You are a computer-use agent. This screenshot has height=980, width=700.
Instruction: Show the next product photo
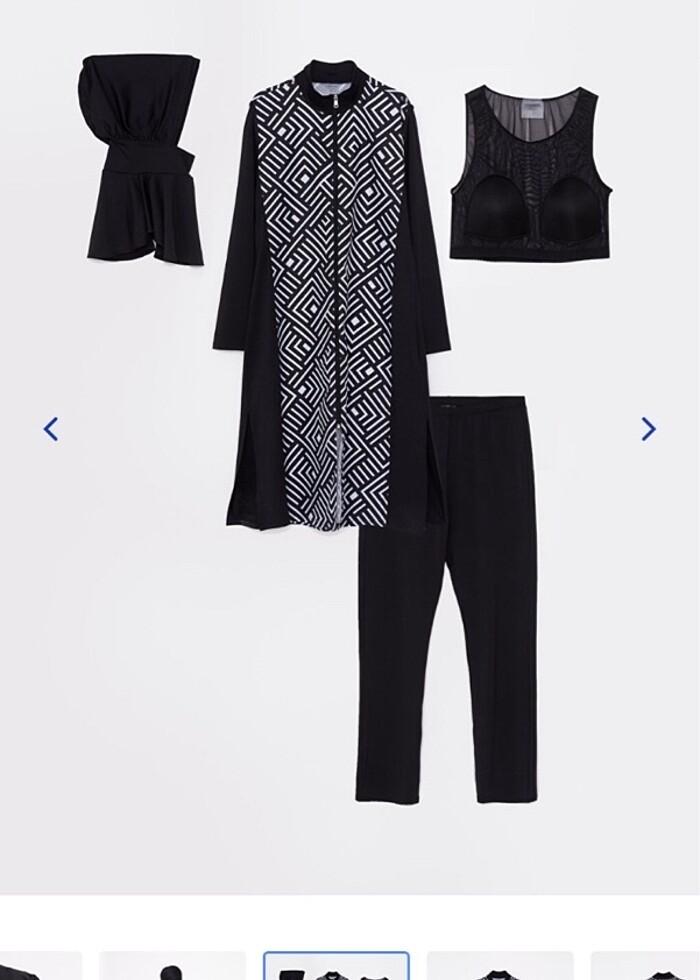(648, 429)
